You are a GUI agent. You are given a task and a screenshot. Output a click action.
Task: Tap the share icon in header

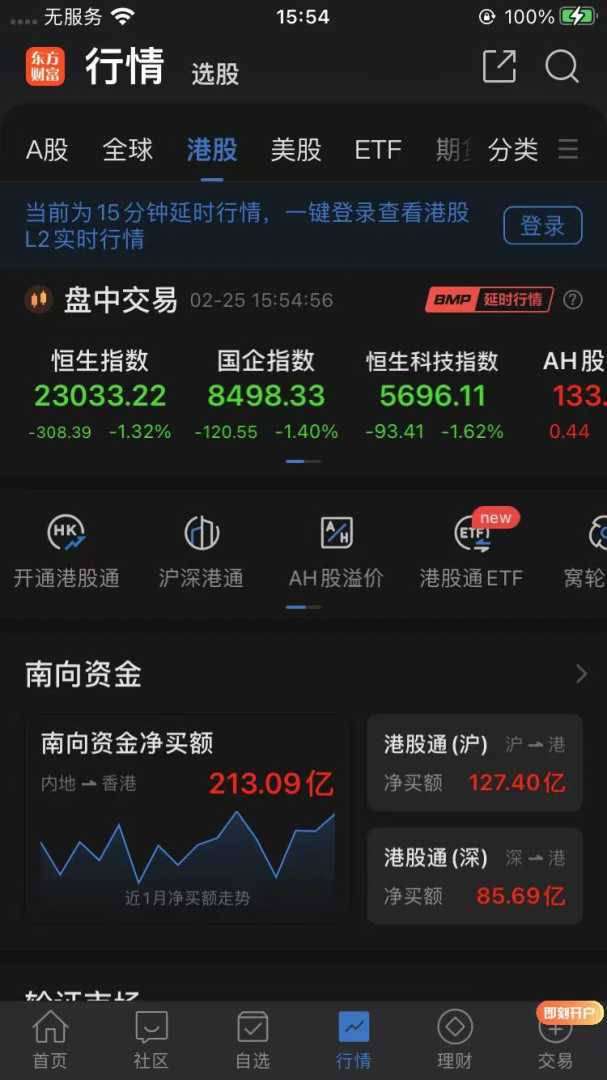click(499, 67)
